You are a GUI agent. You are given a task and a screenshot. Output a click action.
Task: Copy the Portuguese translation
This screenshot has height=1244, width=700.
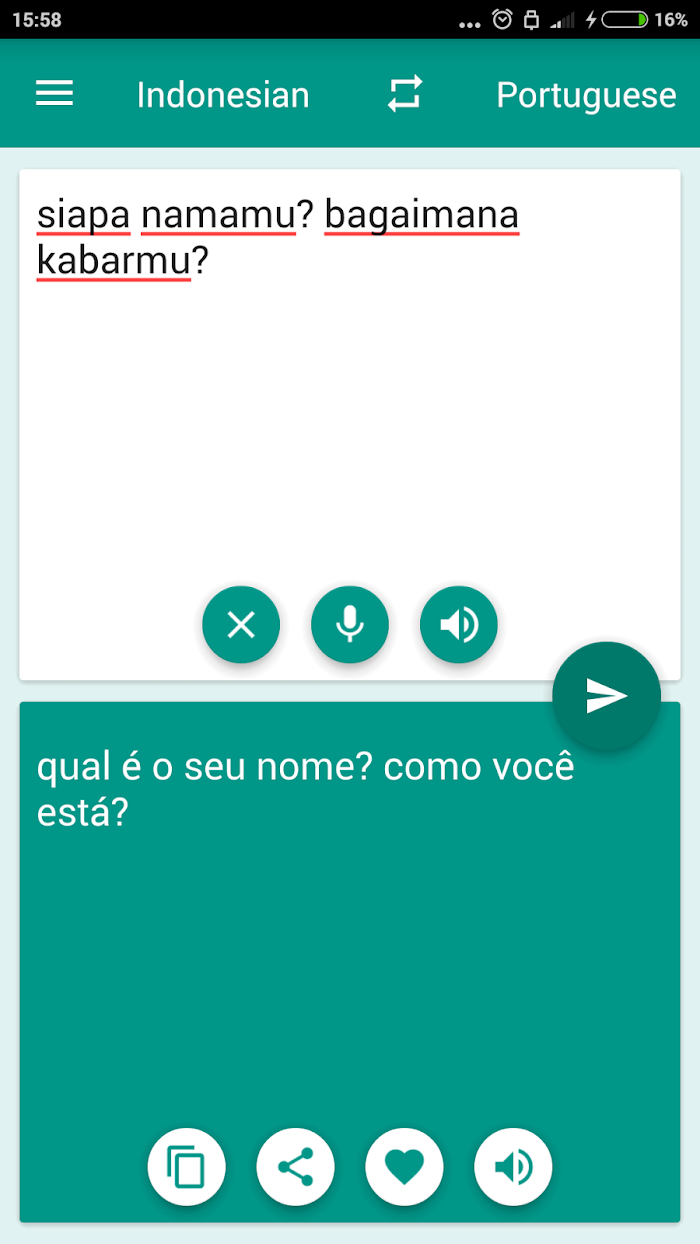pos(187,1167)
